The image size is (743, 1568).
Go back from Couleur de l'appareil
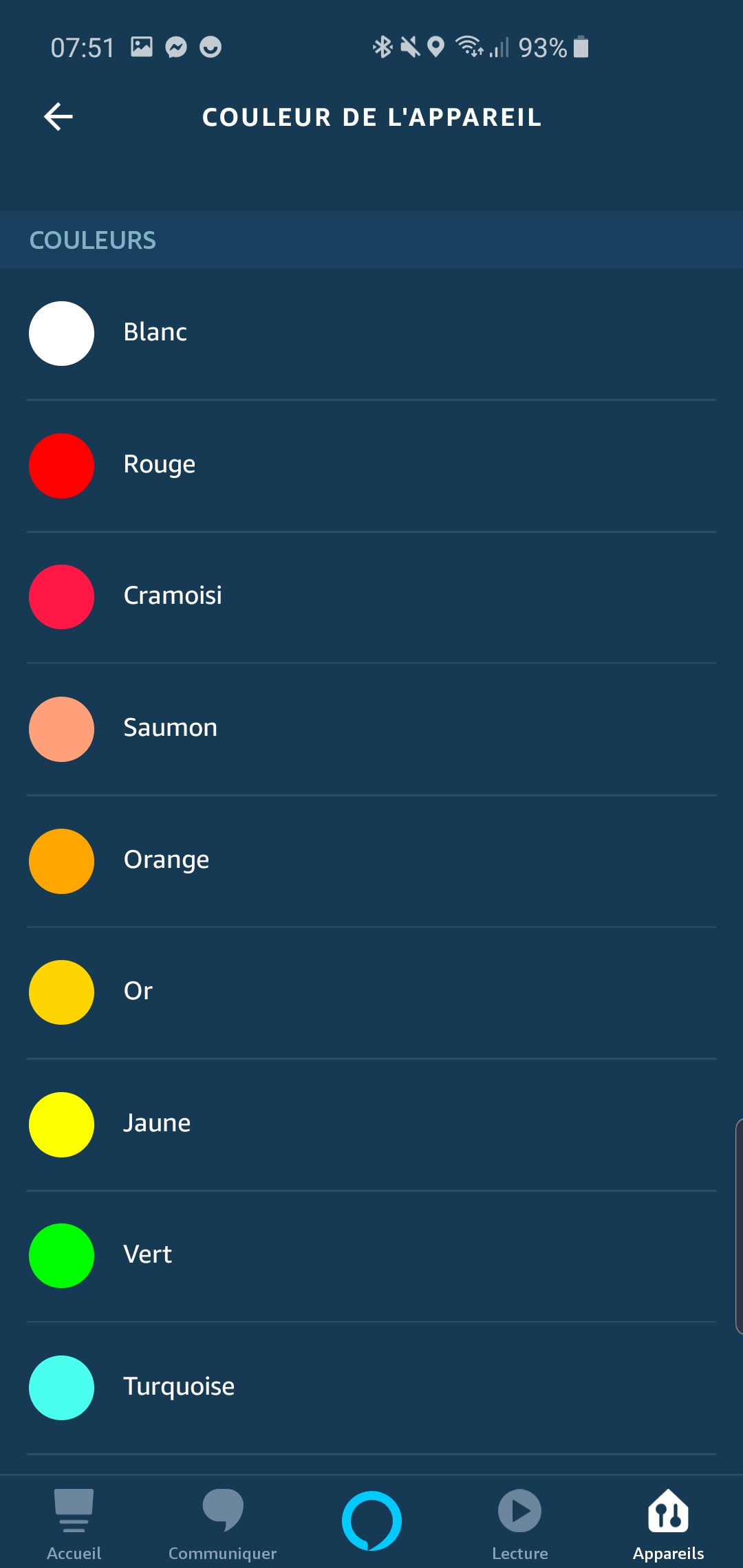pos(58,117)
